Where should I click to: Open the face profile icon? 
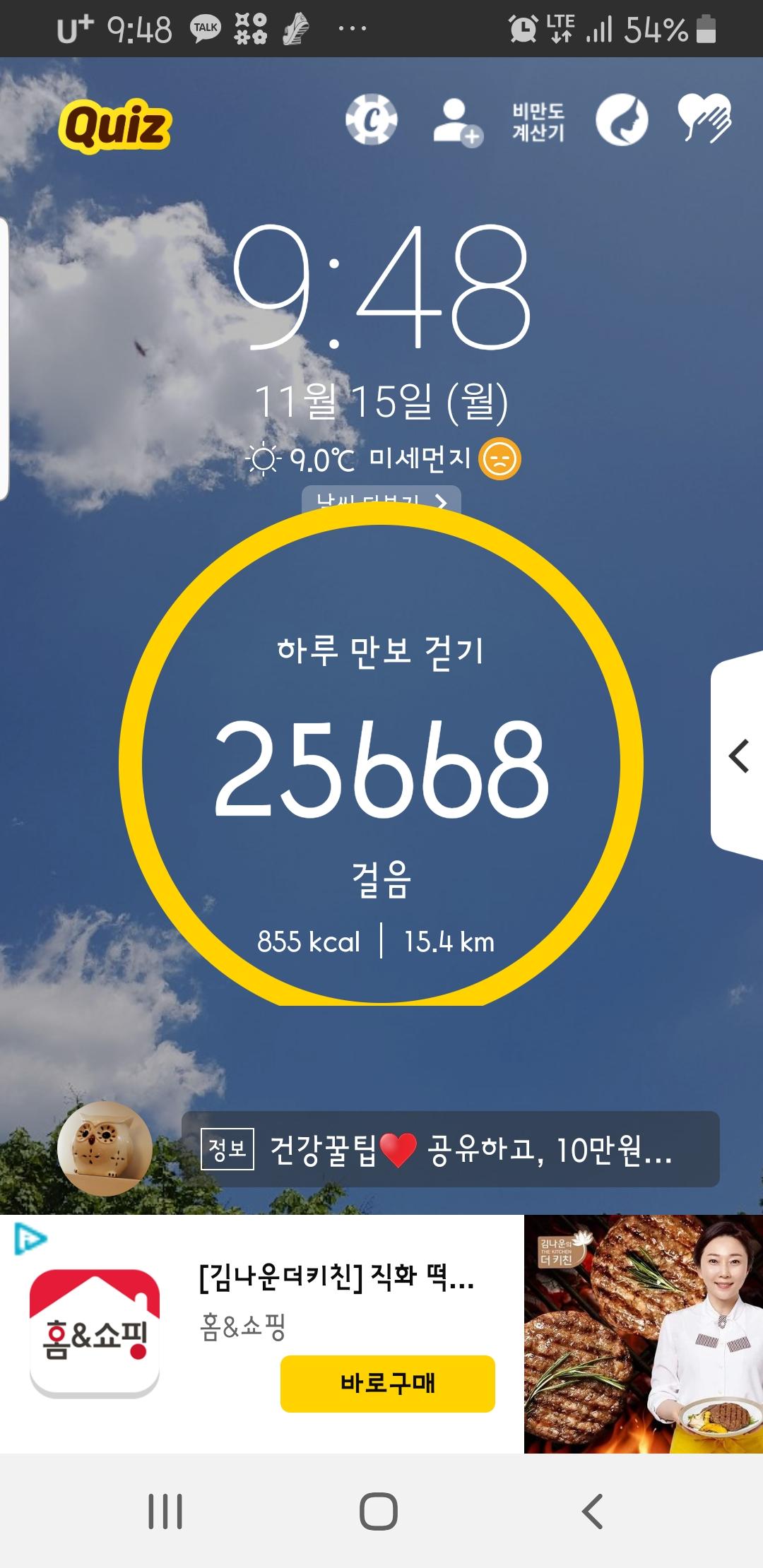pos(622,121)
